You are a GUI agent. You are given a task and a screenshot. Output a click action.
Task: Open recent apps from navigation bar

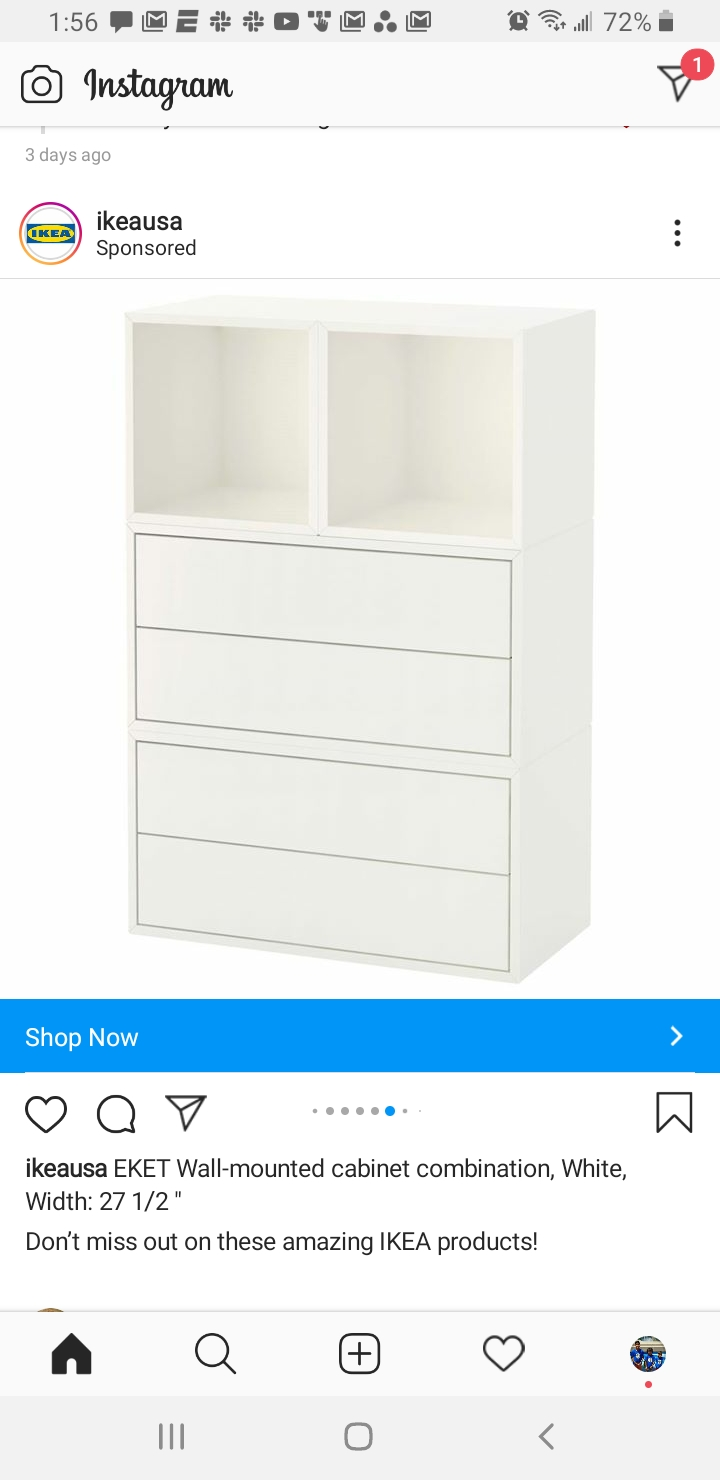(172, 1437)
